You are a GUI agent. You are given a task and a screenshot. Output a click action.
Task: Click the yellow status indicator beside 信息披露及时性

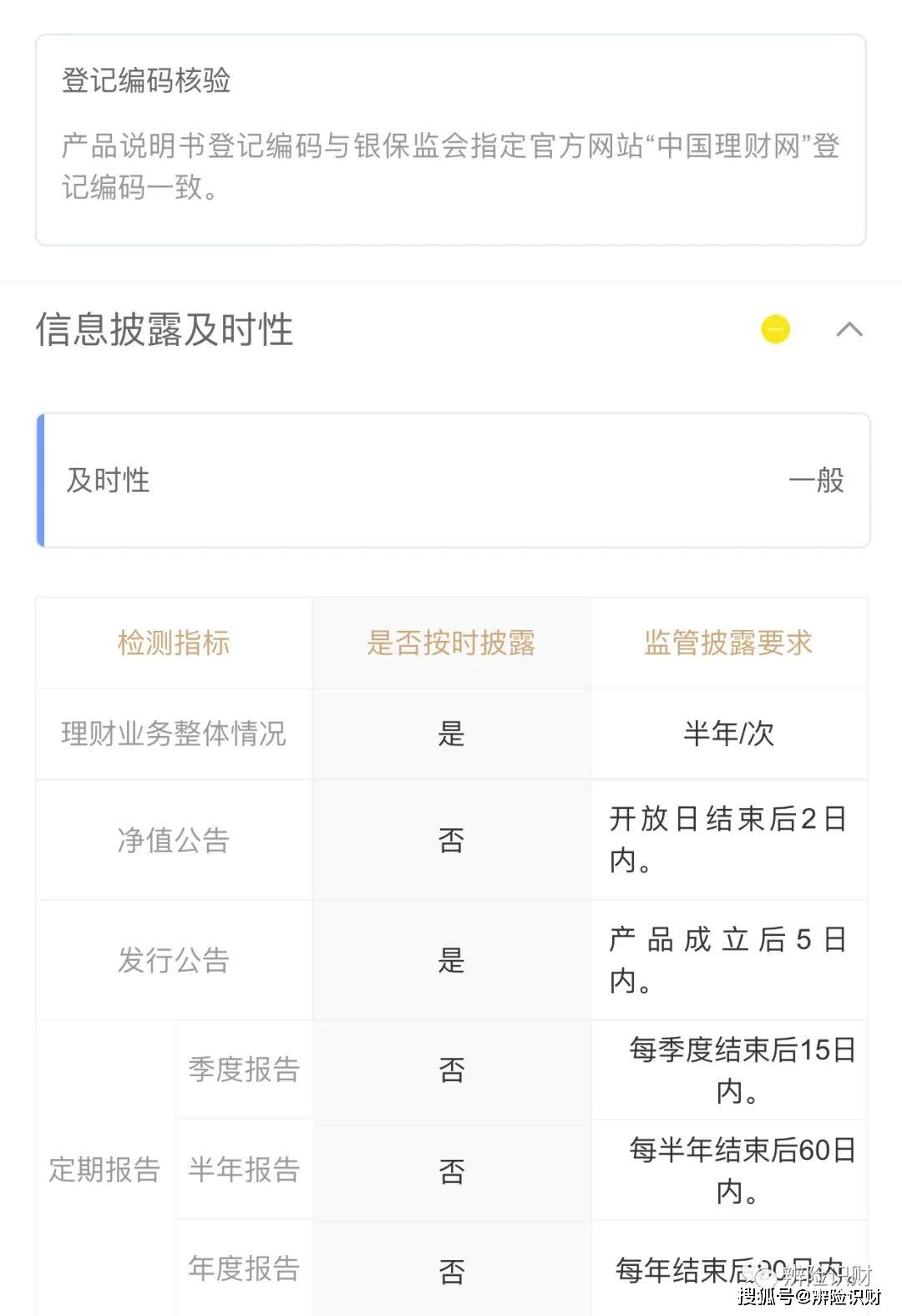pos(774,329)
